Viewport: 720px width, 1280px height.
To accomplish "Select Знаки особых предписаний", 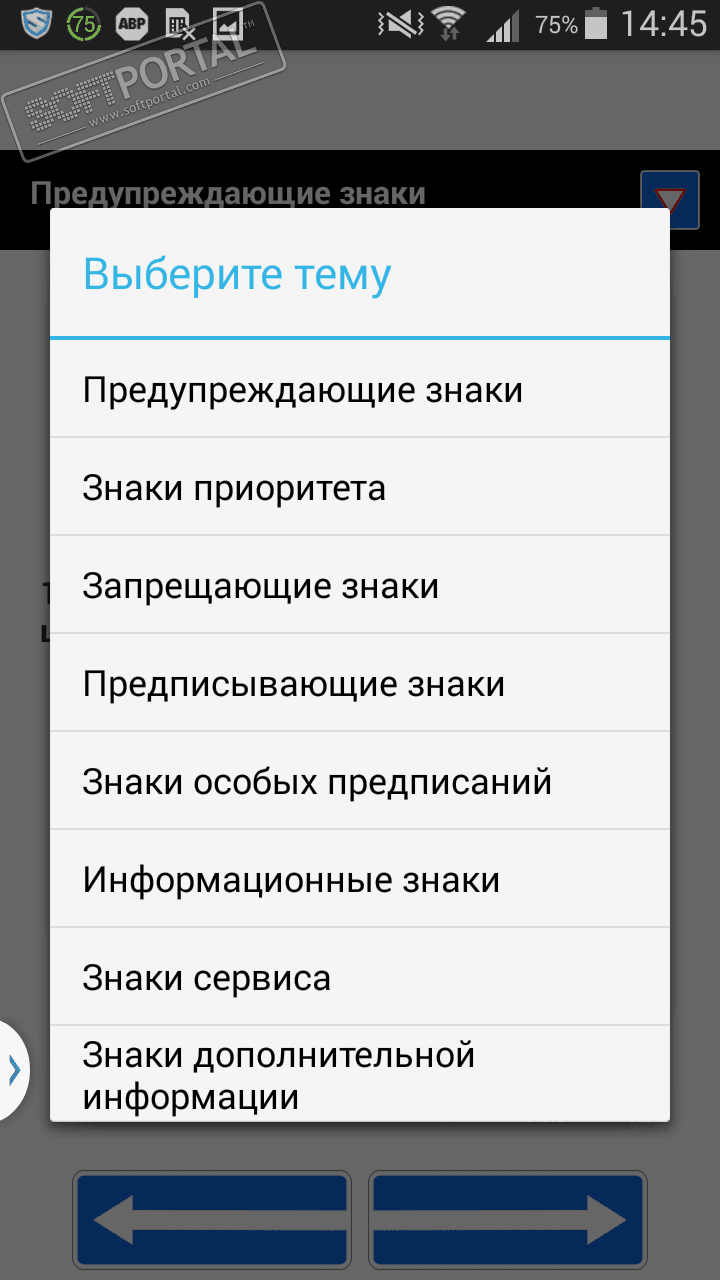I will point(360,781).
